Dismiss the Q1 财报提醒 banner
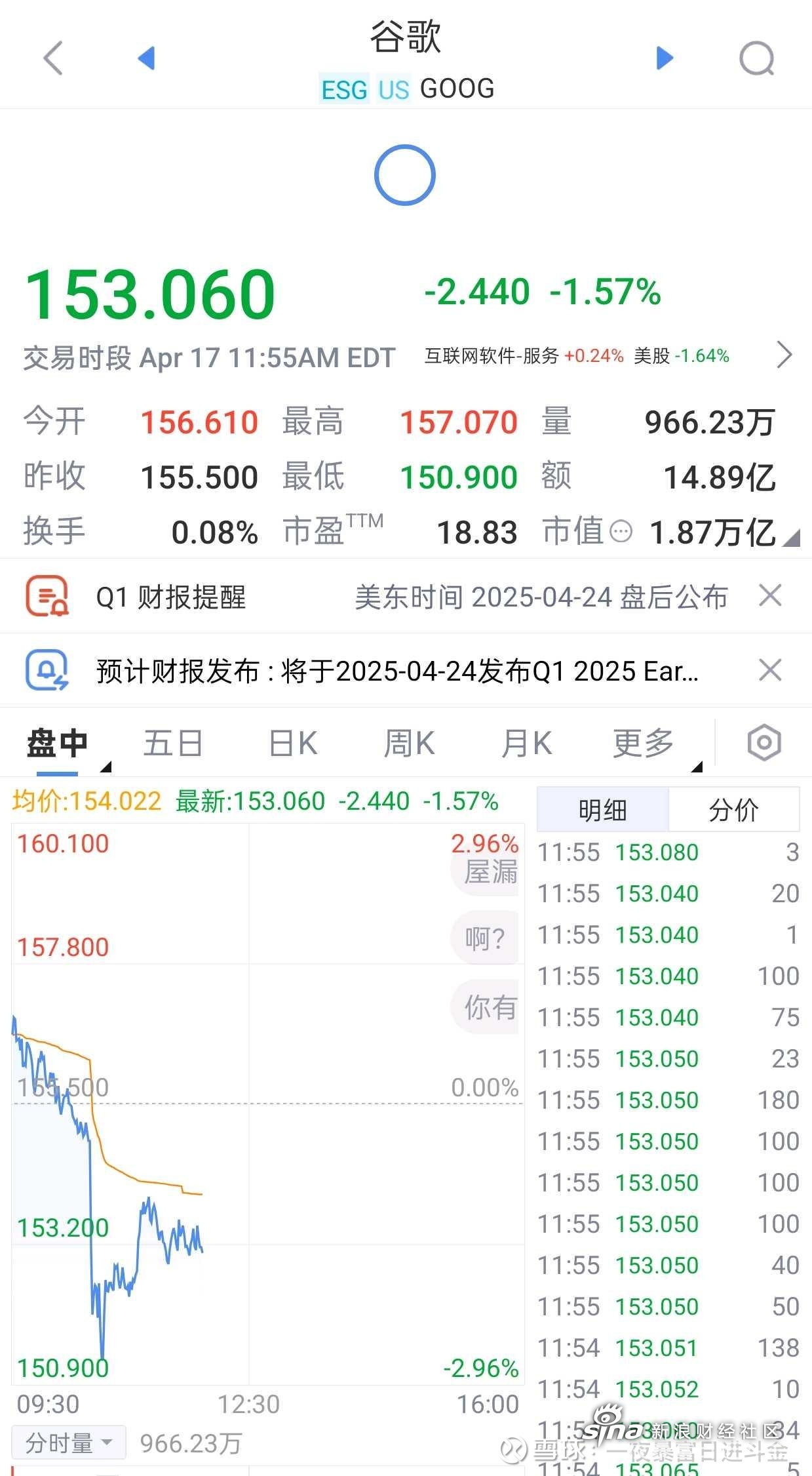This screenshot has height=1476, width=812. tap(770, 596)
